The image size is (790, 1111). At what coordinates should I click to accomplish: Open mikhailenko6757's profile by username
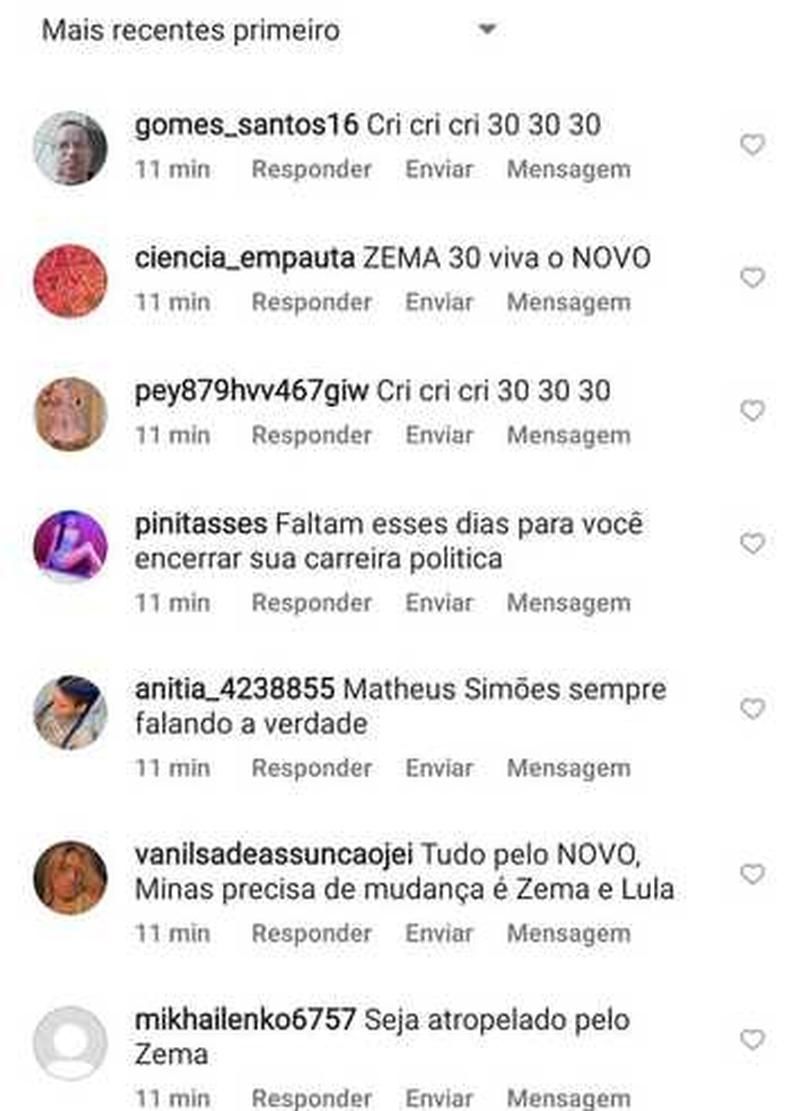point(245,1020)
